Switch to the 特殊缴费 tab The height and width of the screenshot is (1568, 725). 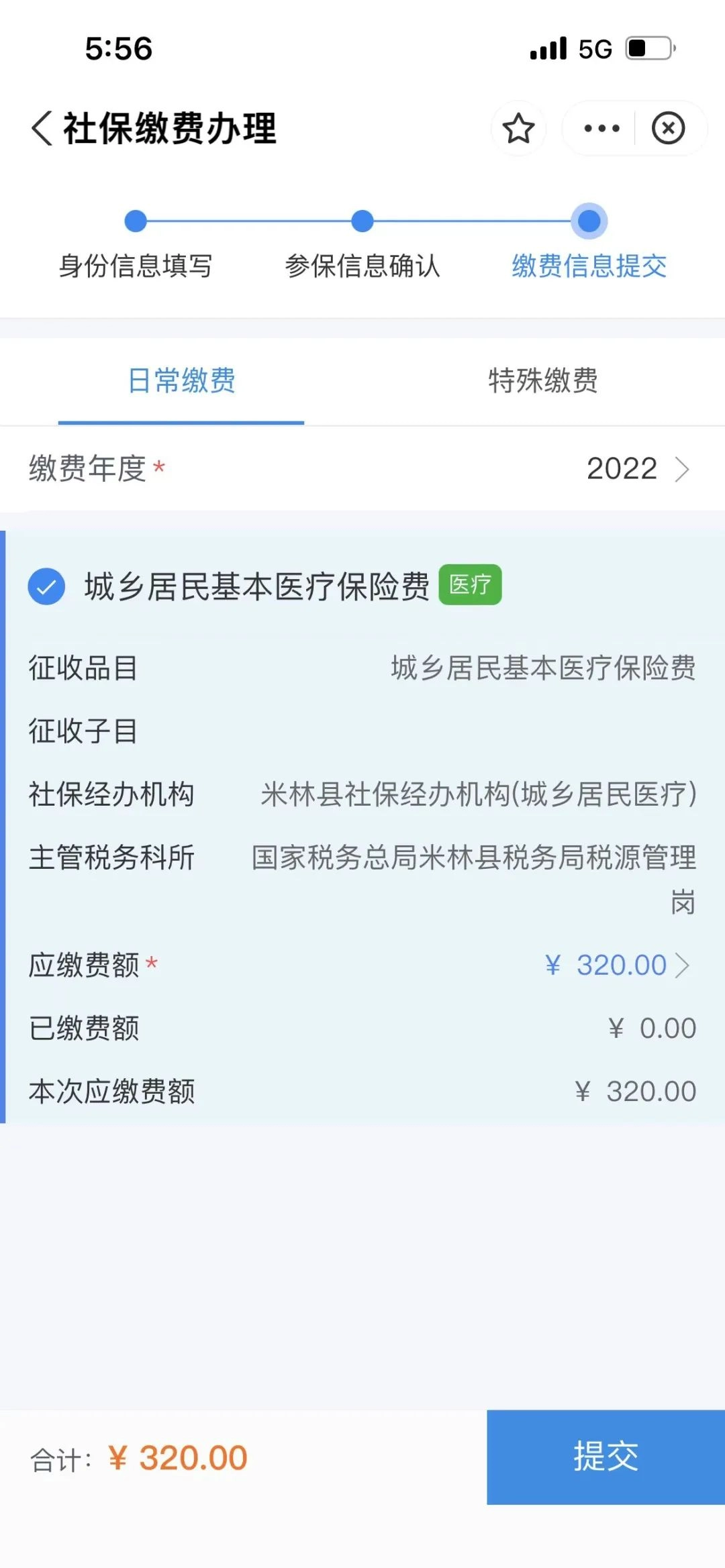[x=542, y=380]
